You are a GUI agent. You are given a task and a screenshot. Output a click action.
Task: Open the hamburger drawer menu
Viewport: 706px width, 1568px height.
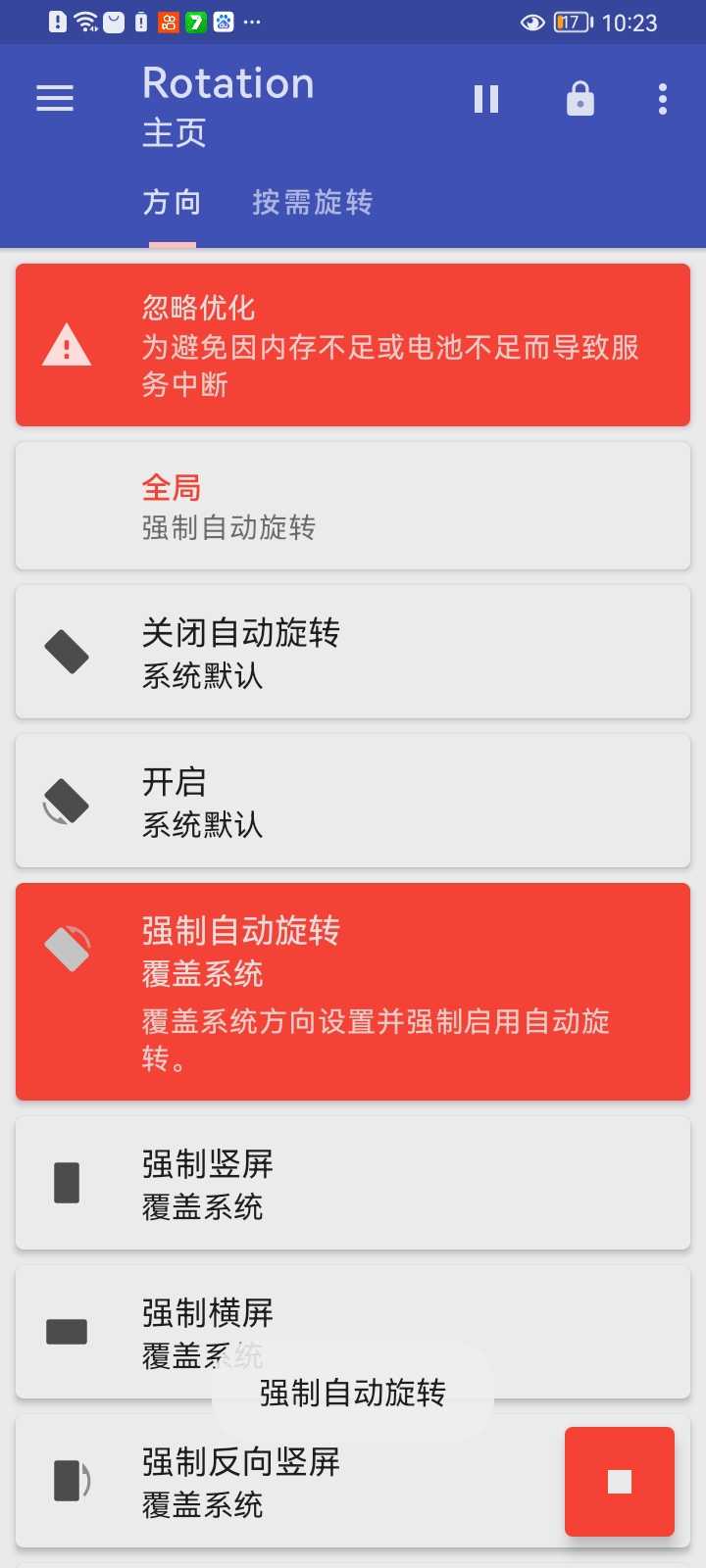click(x=55, y=99)
